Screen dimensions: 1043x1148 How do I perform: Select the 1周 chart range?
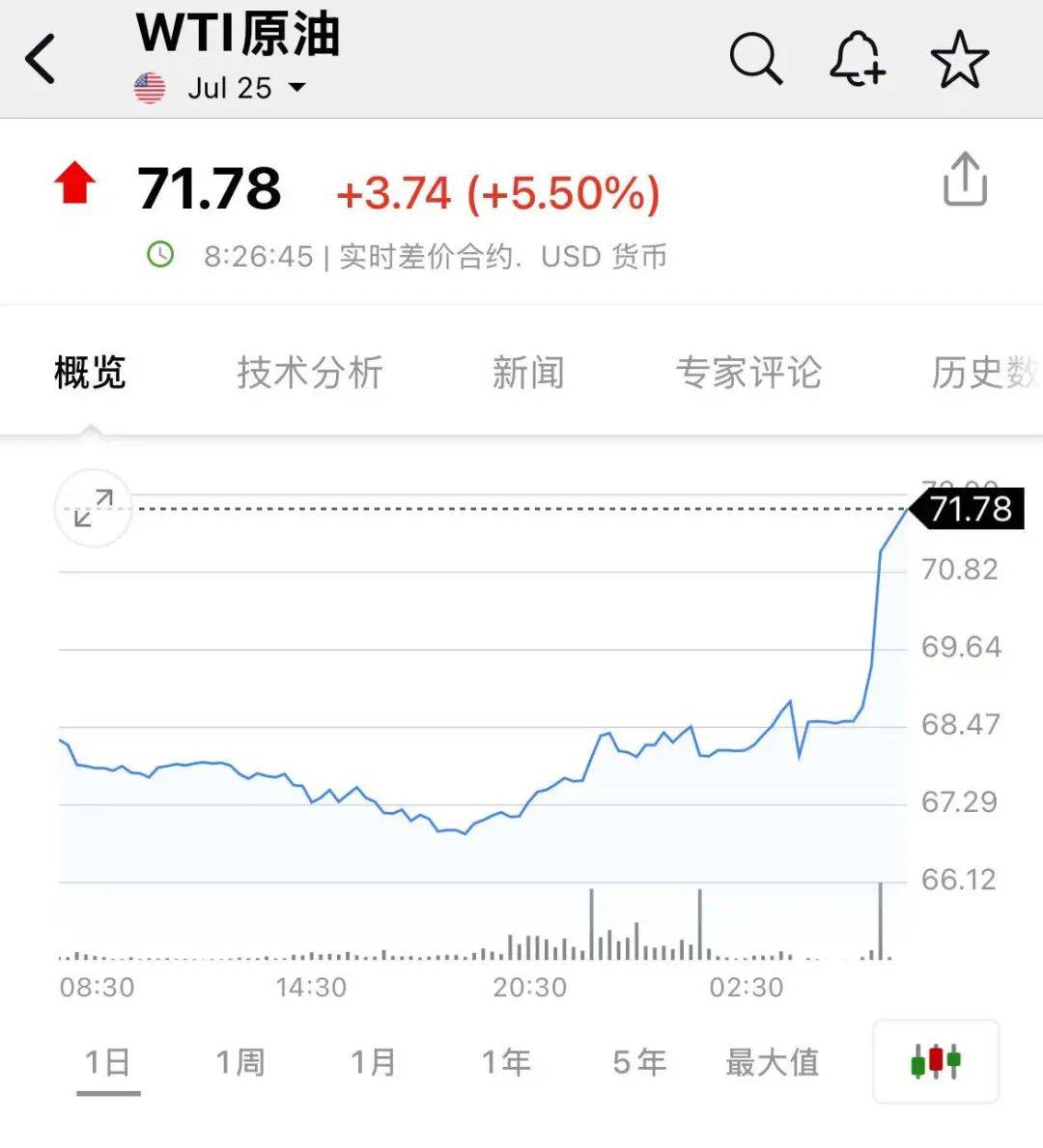coord(240,1062)
